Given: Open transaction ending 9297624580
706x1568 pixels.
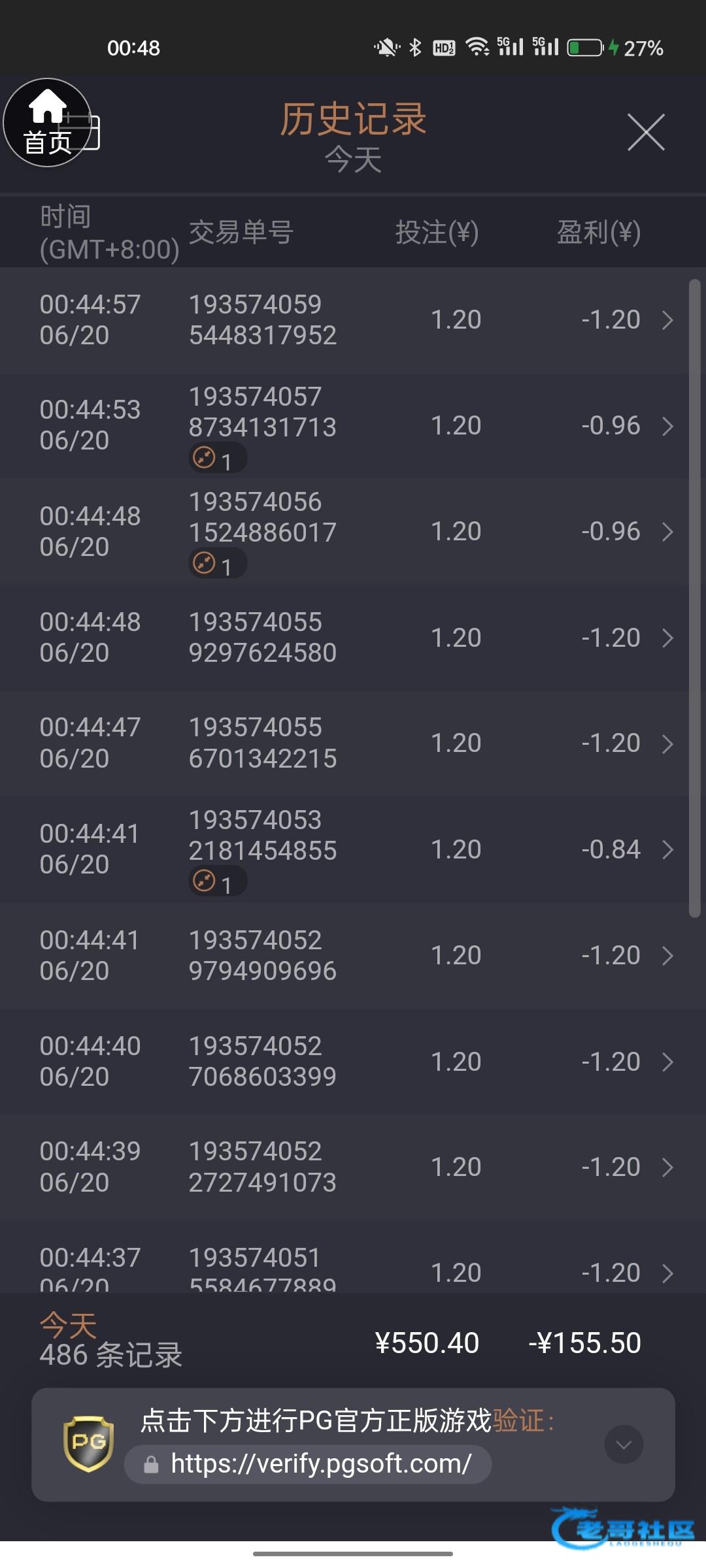Looking at the screenshot, I should (345, 638).
